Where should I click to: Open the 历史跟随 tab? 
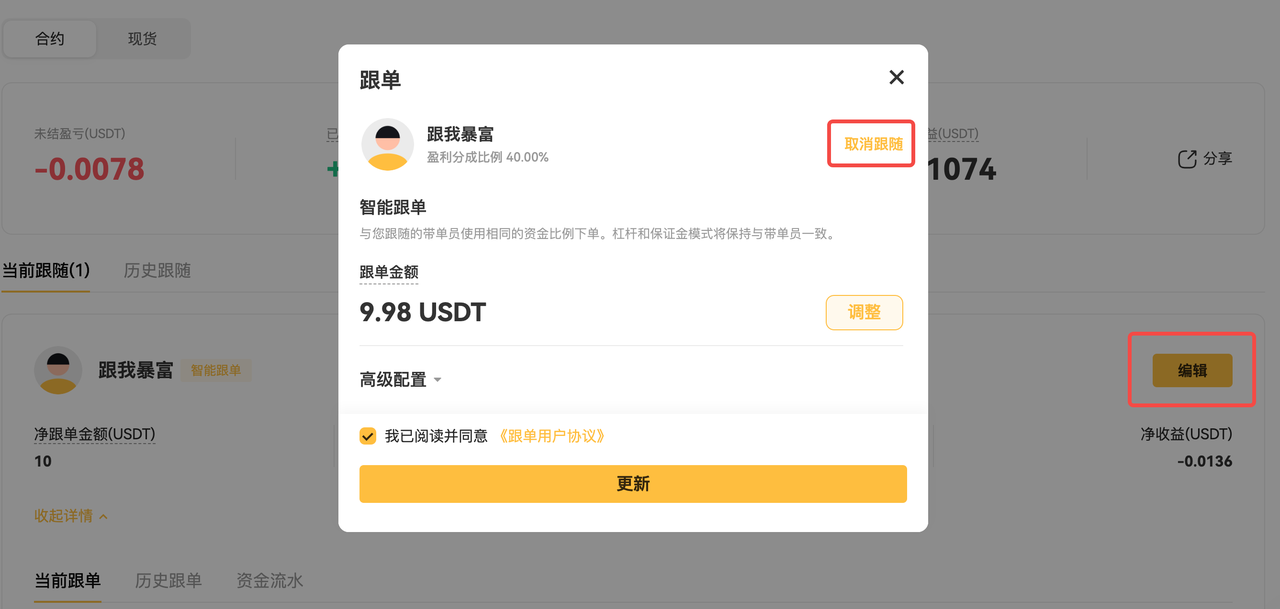157,270
